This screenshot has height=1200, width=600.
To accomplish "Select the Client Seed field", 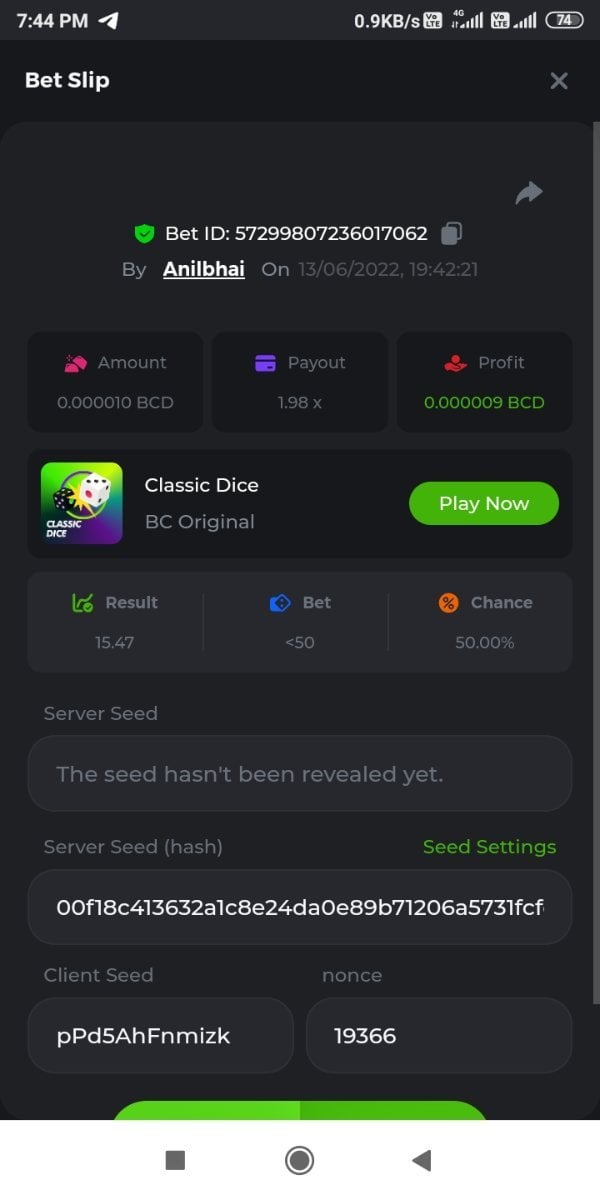I will pos(160,1036).
